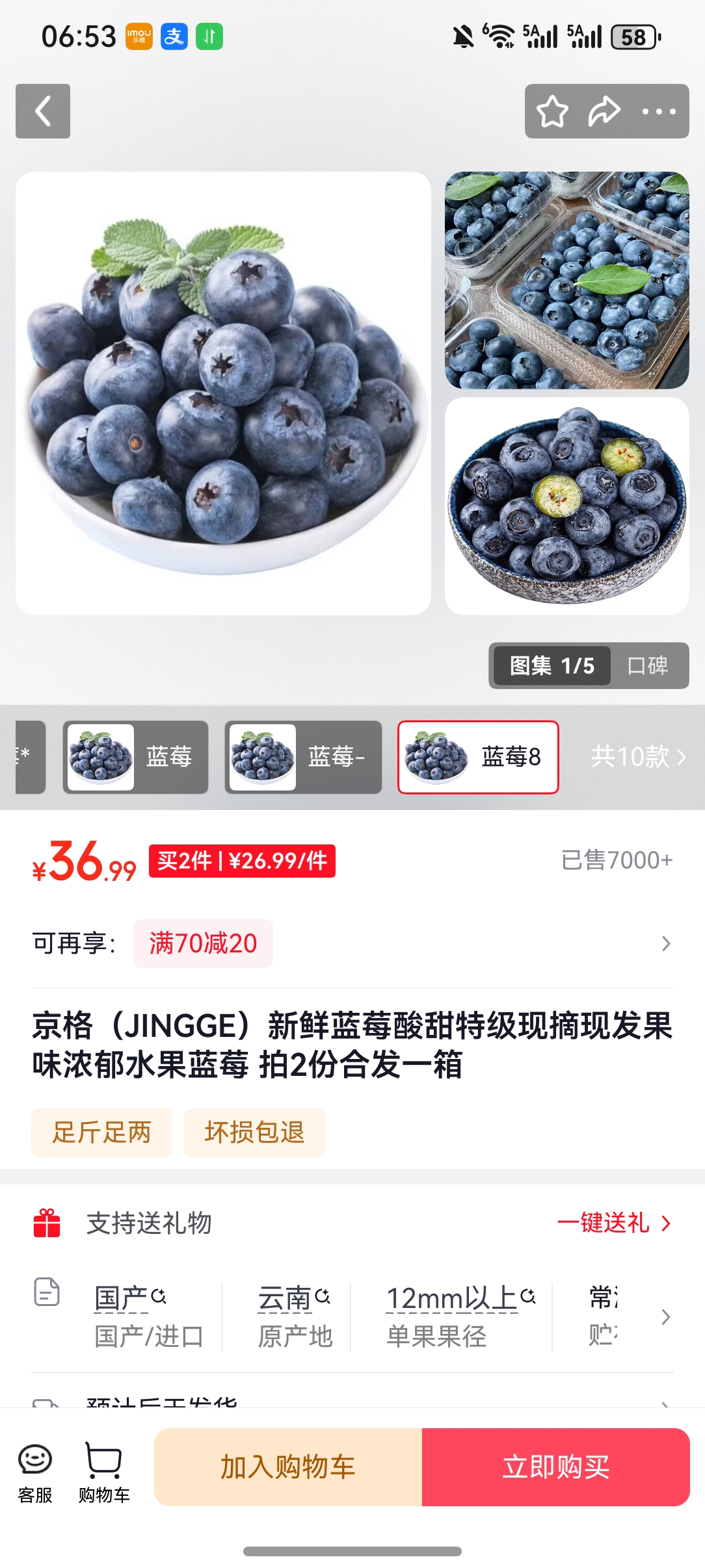Screen dimensions: 705x1568
Task: Switch to the 口碑 tab
Action: 647,666
